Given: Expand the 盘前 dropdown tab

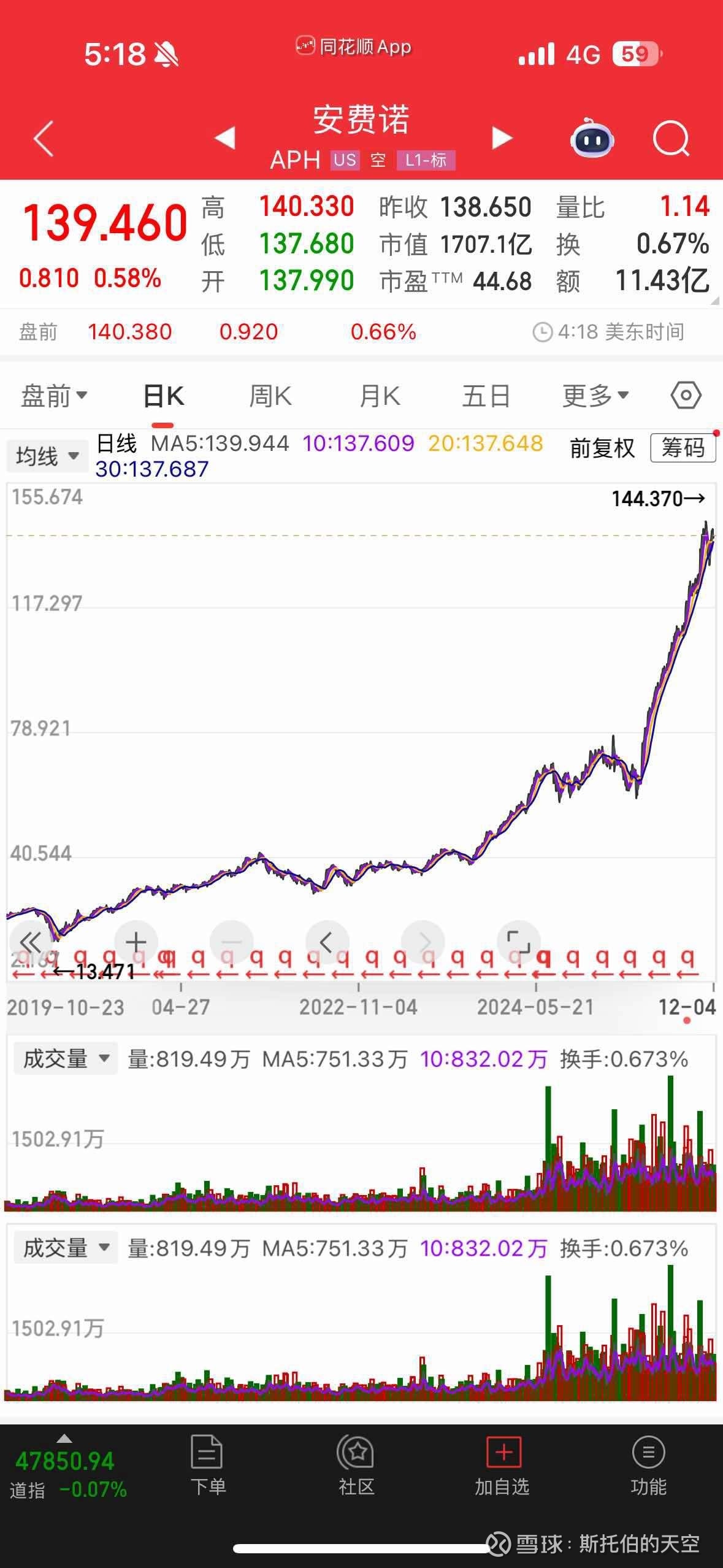Looking at the screenshot, I should pos(54,396).
